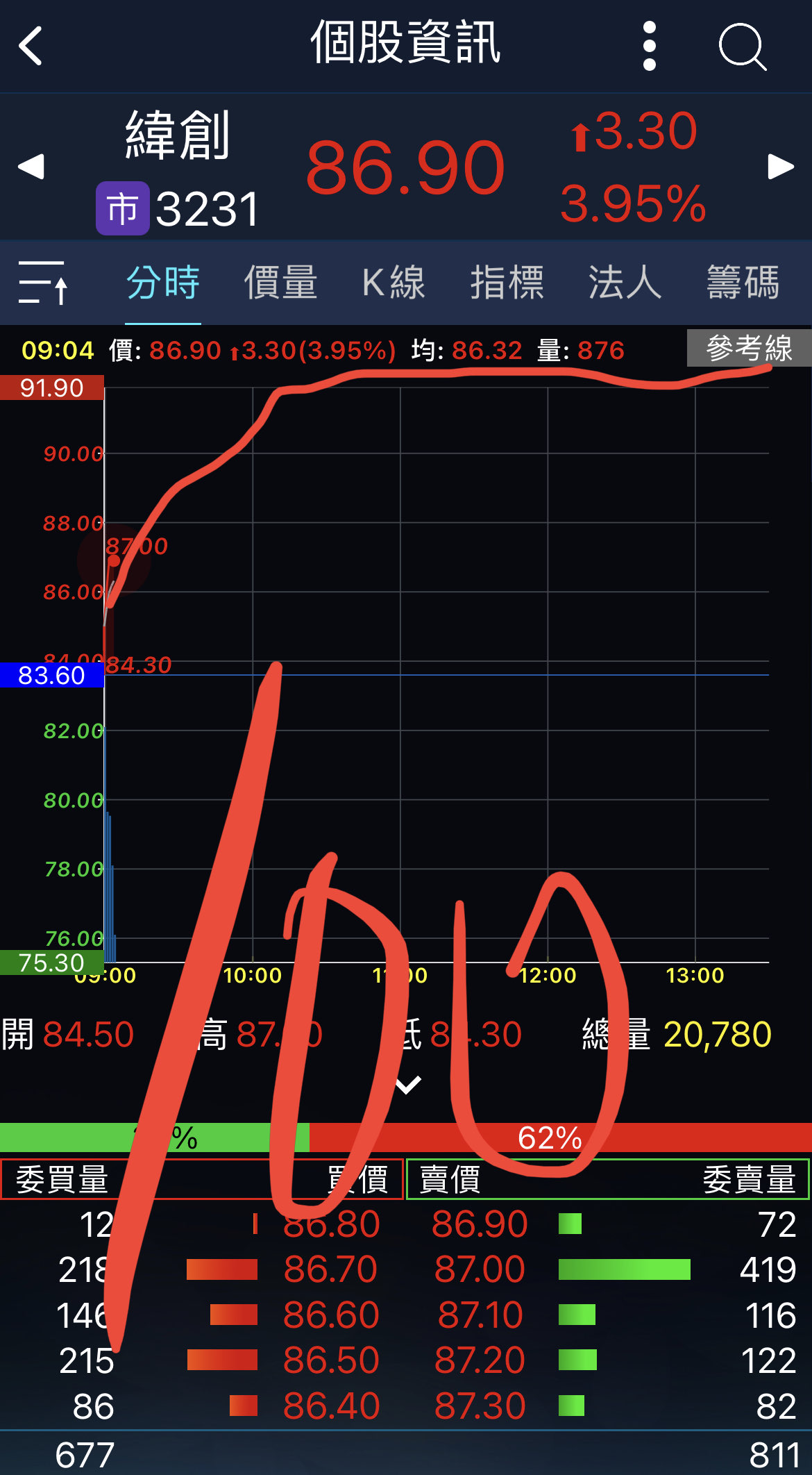This screenshot has width=812, height=1475.
Task: Switch to the next stock
Action: 780,167
